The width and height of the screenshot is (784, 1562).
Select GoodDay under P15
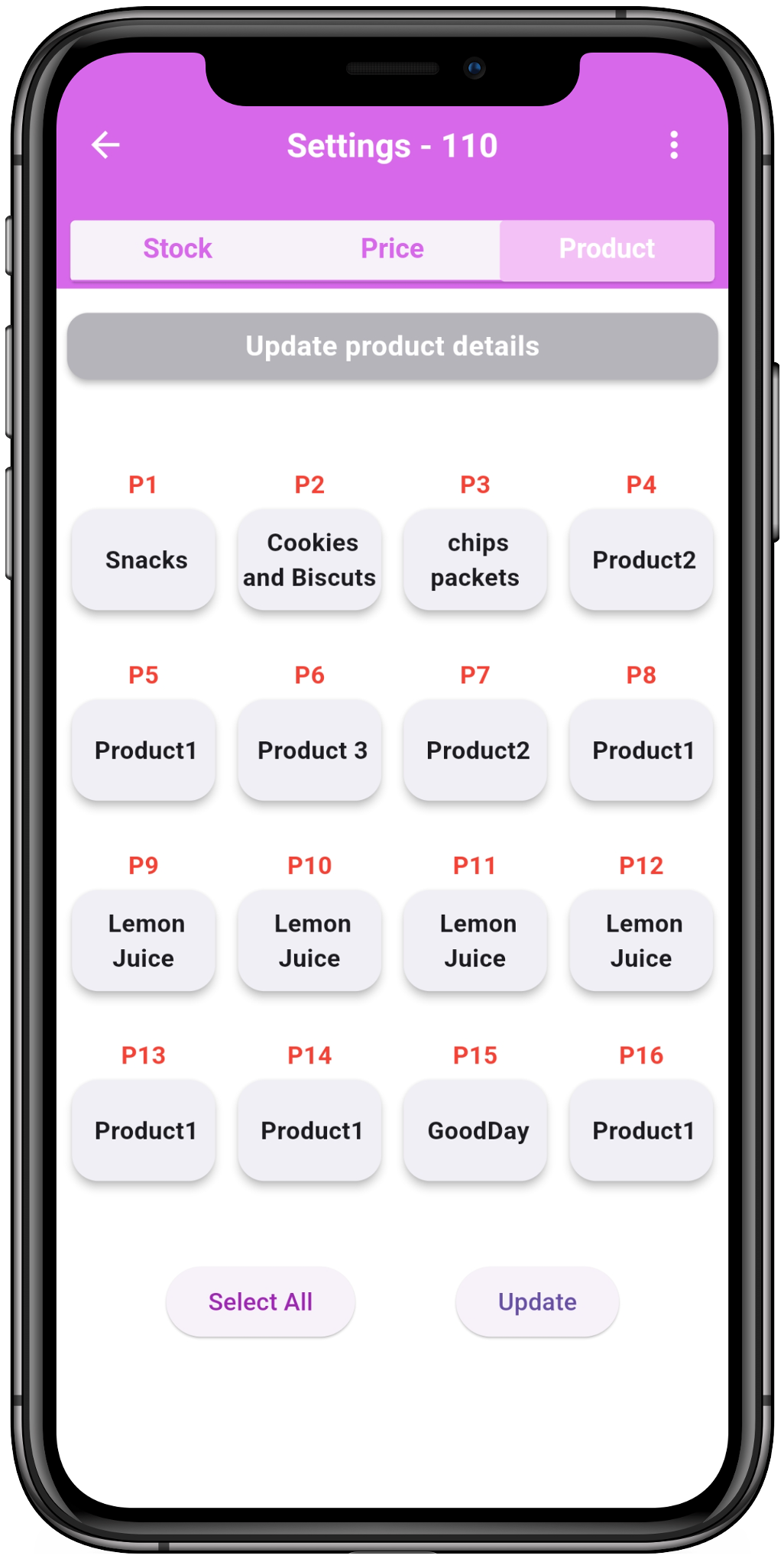[475, 1131]
